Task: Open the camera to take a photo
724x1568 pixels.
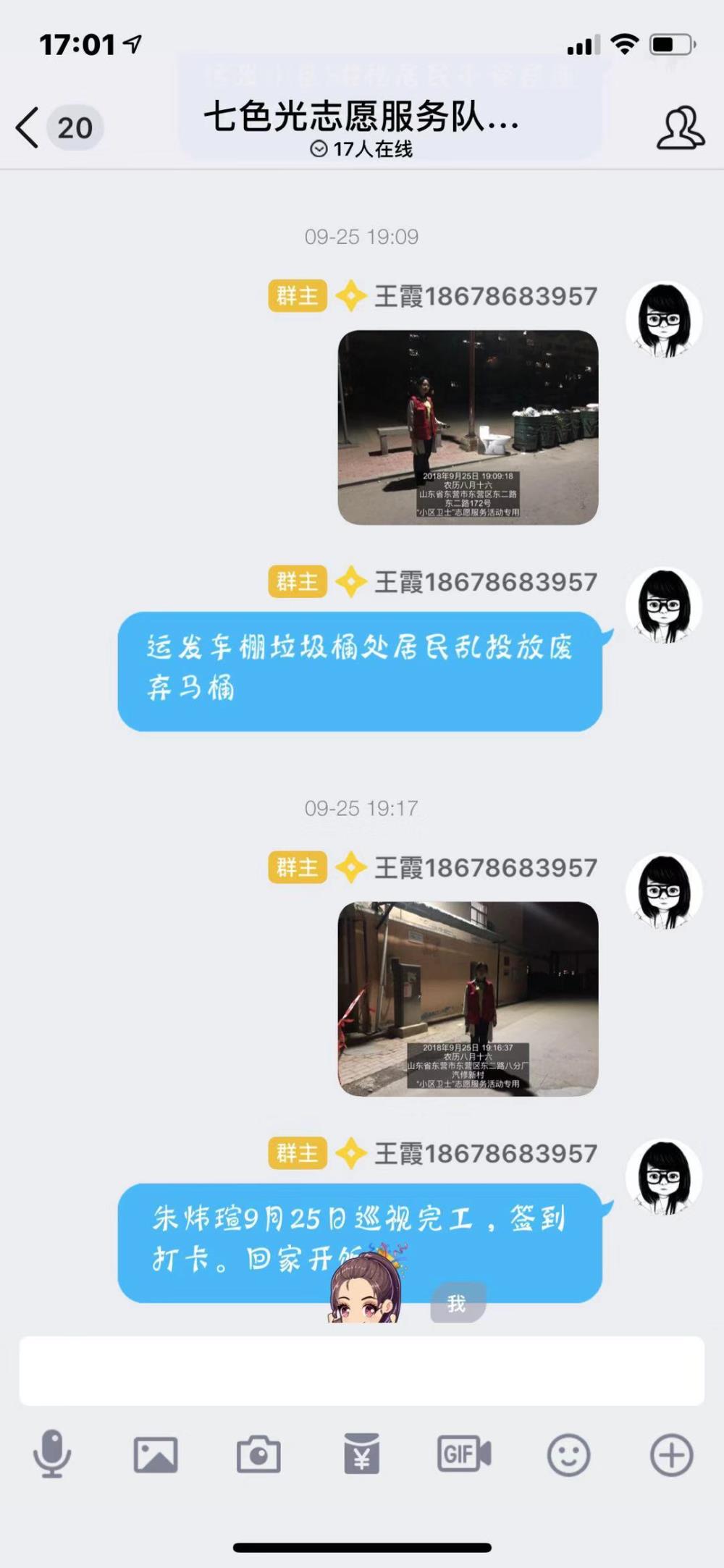Action: click(258, 1454)
